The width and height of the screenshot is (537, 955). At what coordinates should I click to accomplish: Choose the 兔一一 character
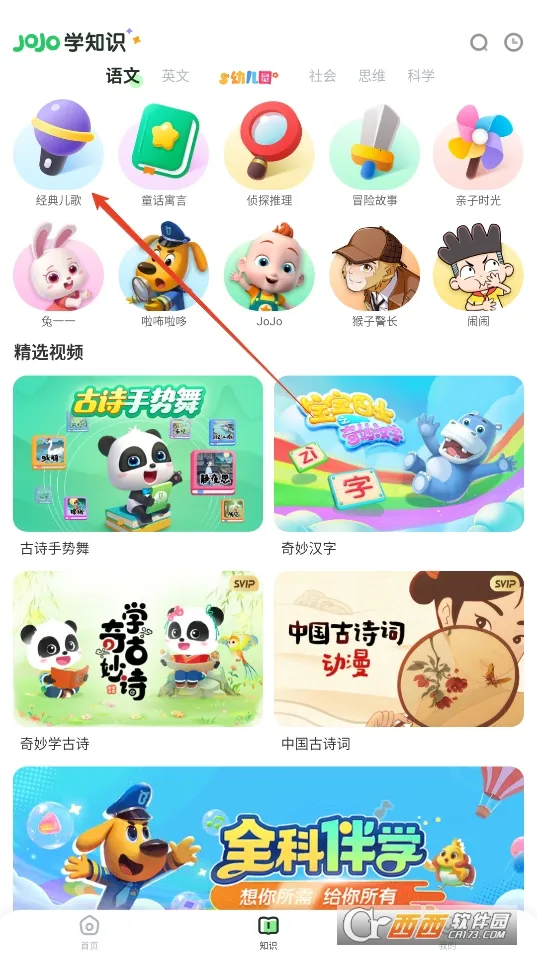point(58,275)
